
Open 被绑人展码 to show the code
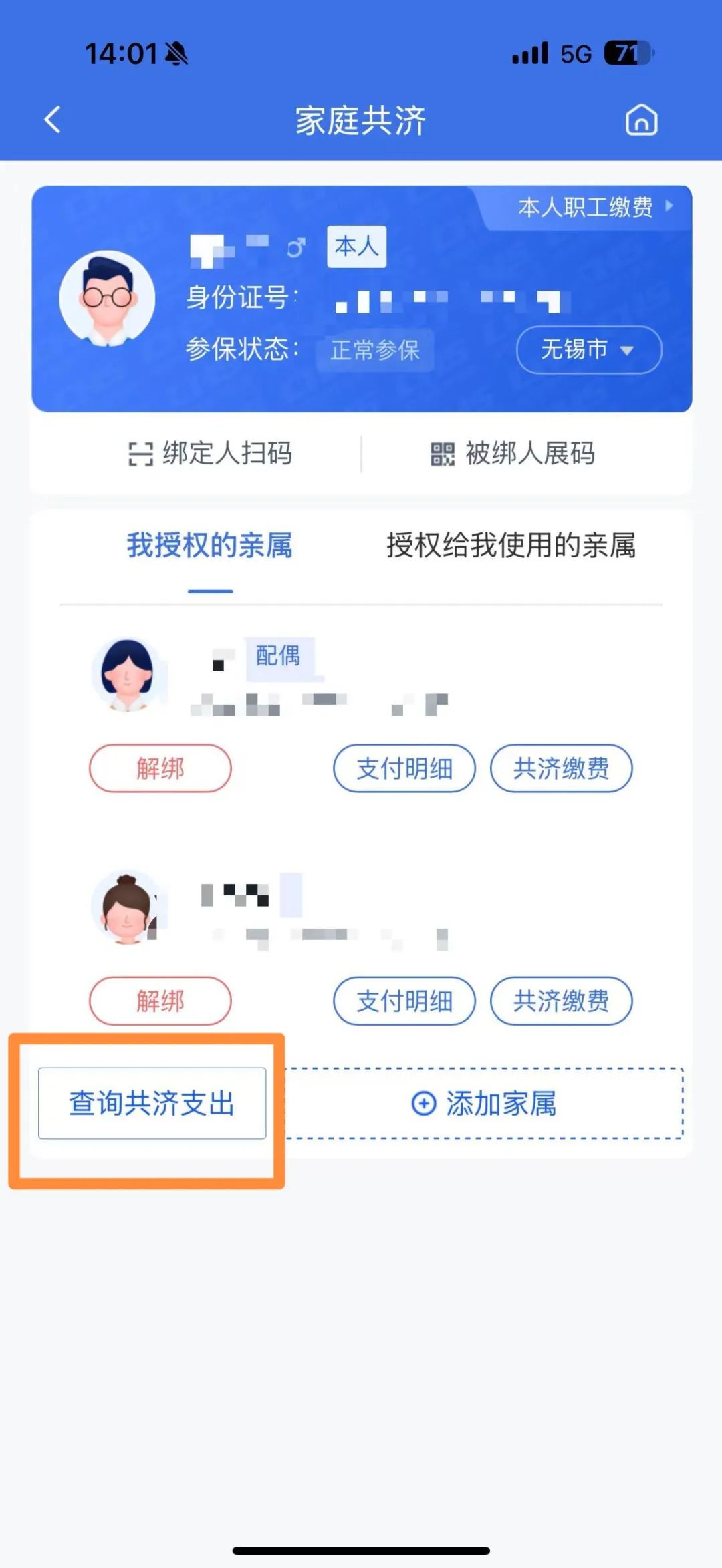pyautogui.click(x=513, y=454)
